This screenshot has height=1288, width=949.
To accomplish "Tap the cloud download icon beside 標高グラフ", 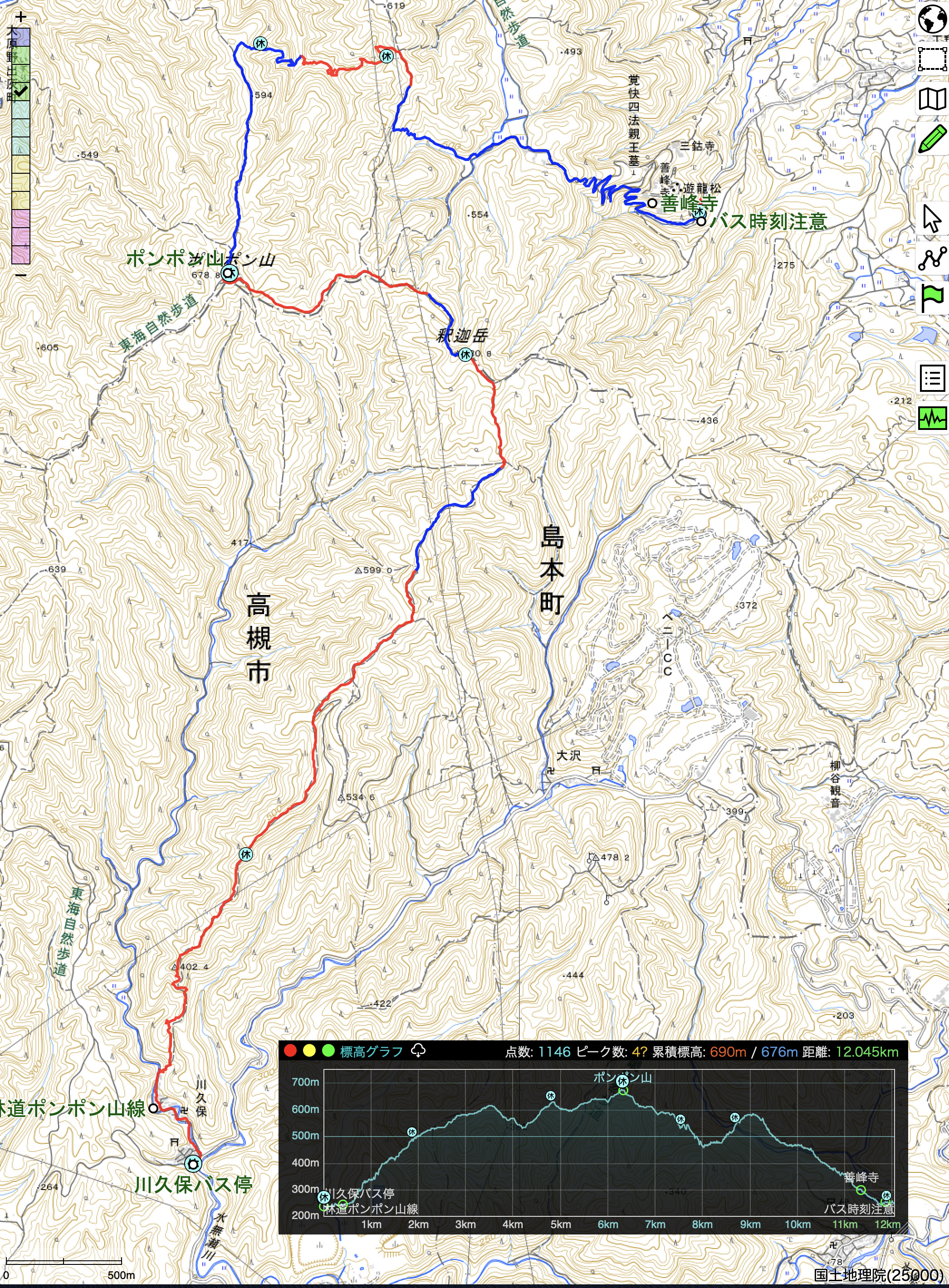I will point(418,1051).
